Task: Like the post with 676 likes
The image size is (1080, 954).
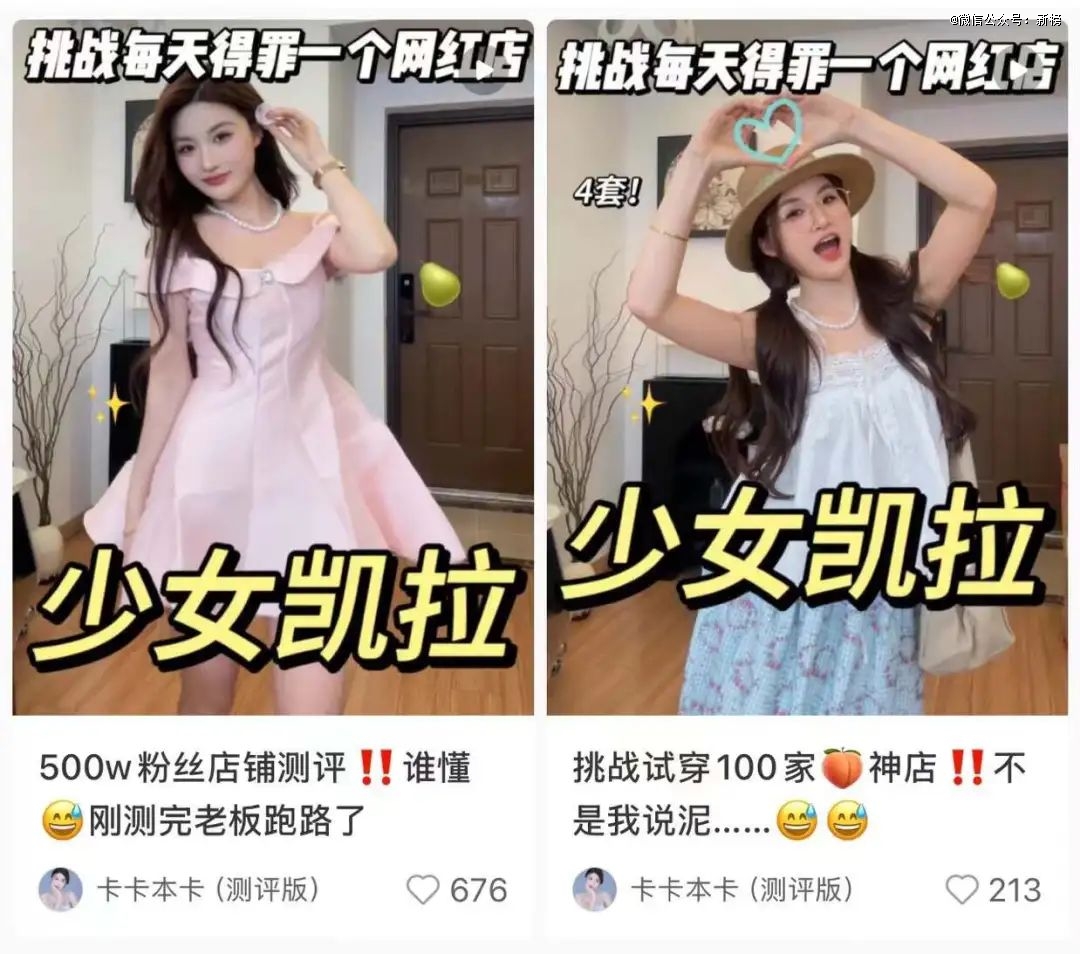Action: 423,889
